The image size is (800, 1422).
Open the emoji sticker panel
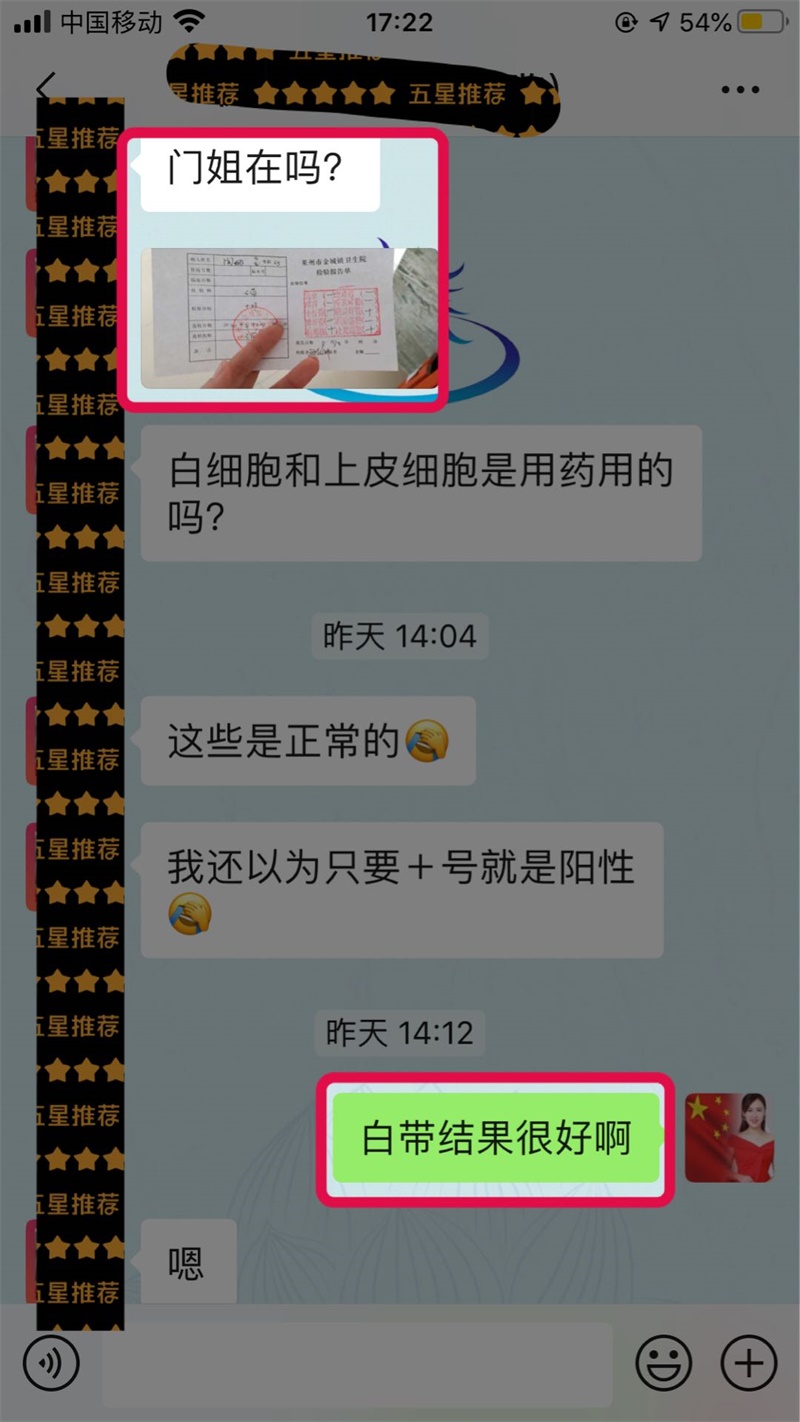point(664,1362)
